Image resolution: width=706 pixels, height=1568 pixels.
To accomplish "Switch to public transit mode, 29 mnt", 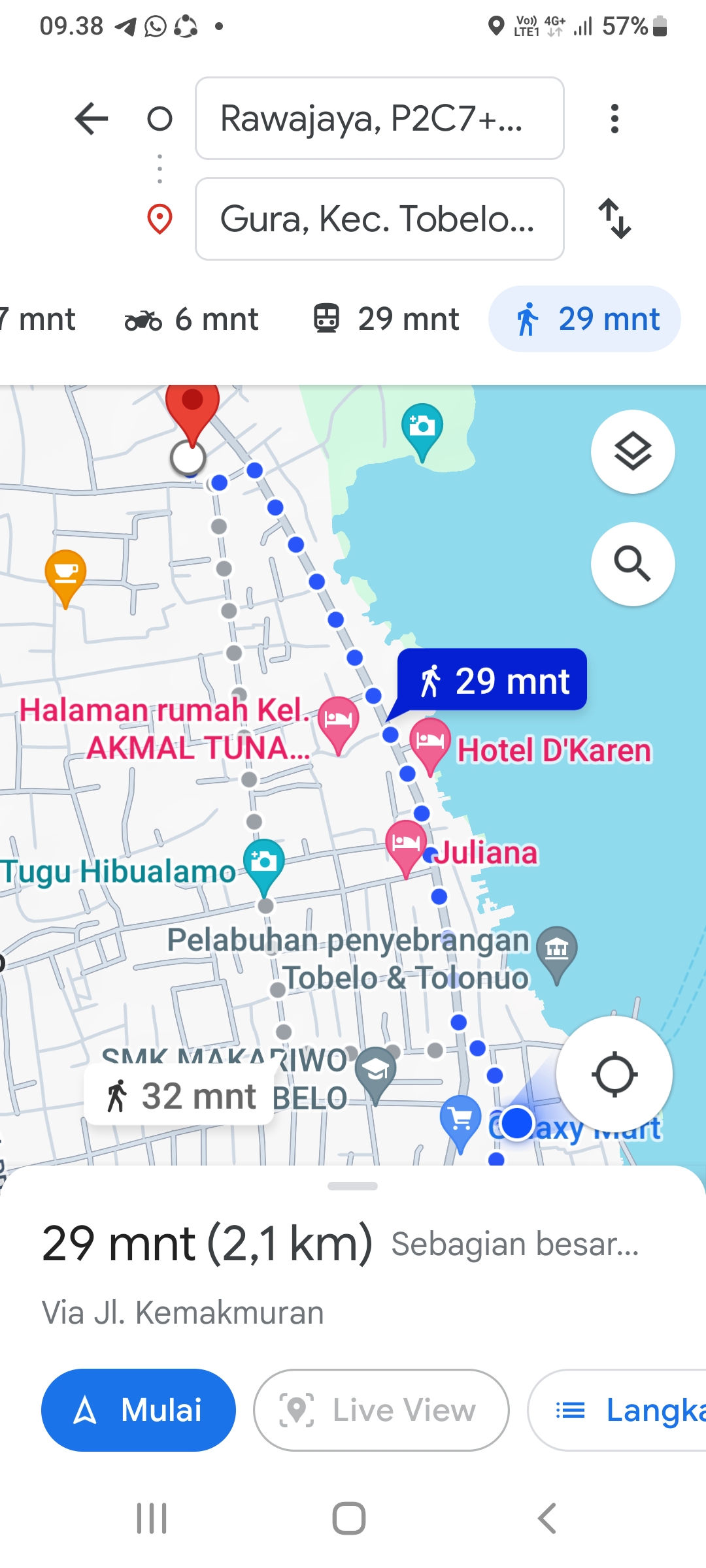I will click(386, 319).
